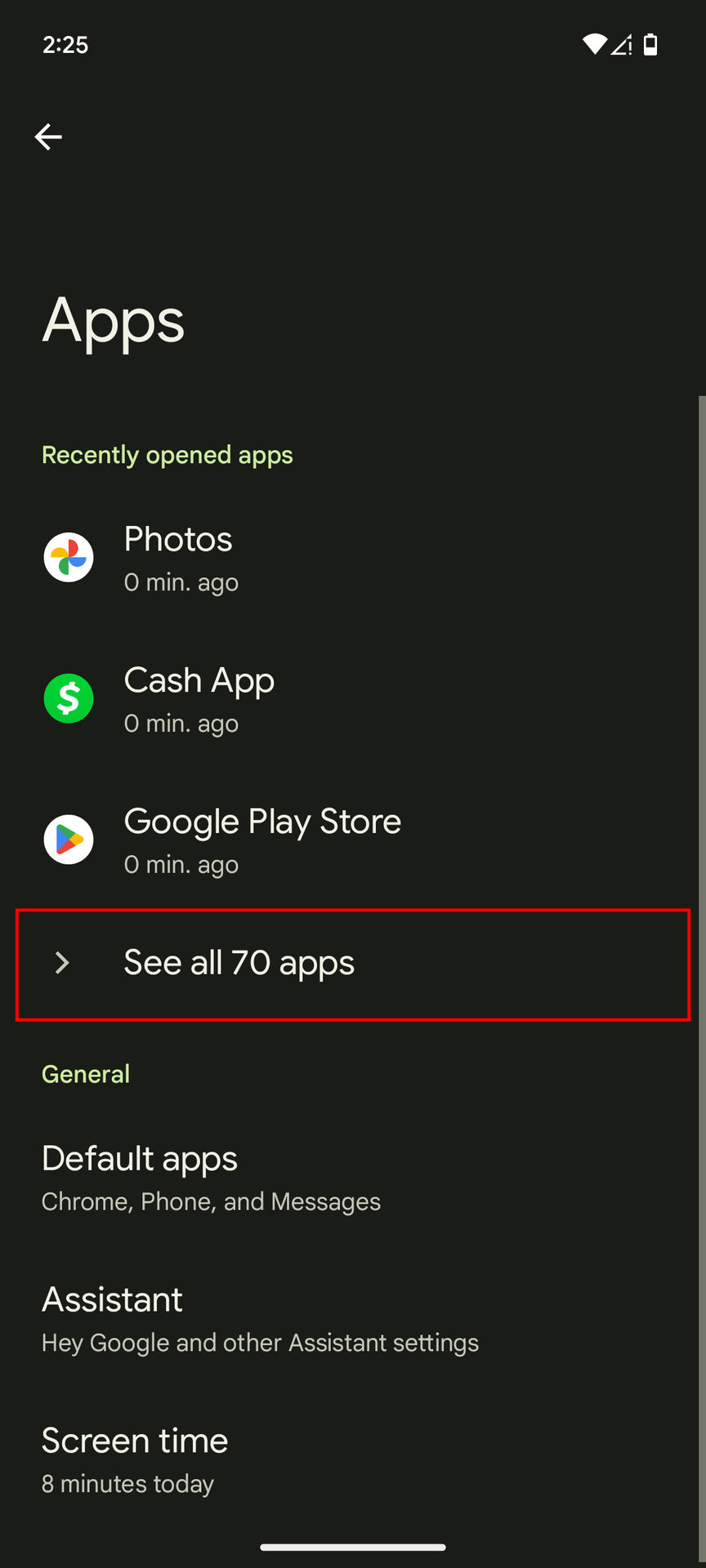Open Photos app info
This screenshot has width=706, height=1568.
click(x=178, y=559)
